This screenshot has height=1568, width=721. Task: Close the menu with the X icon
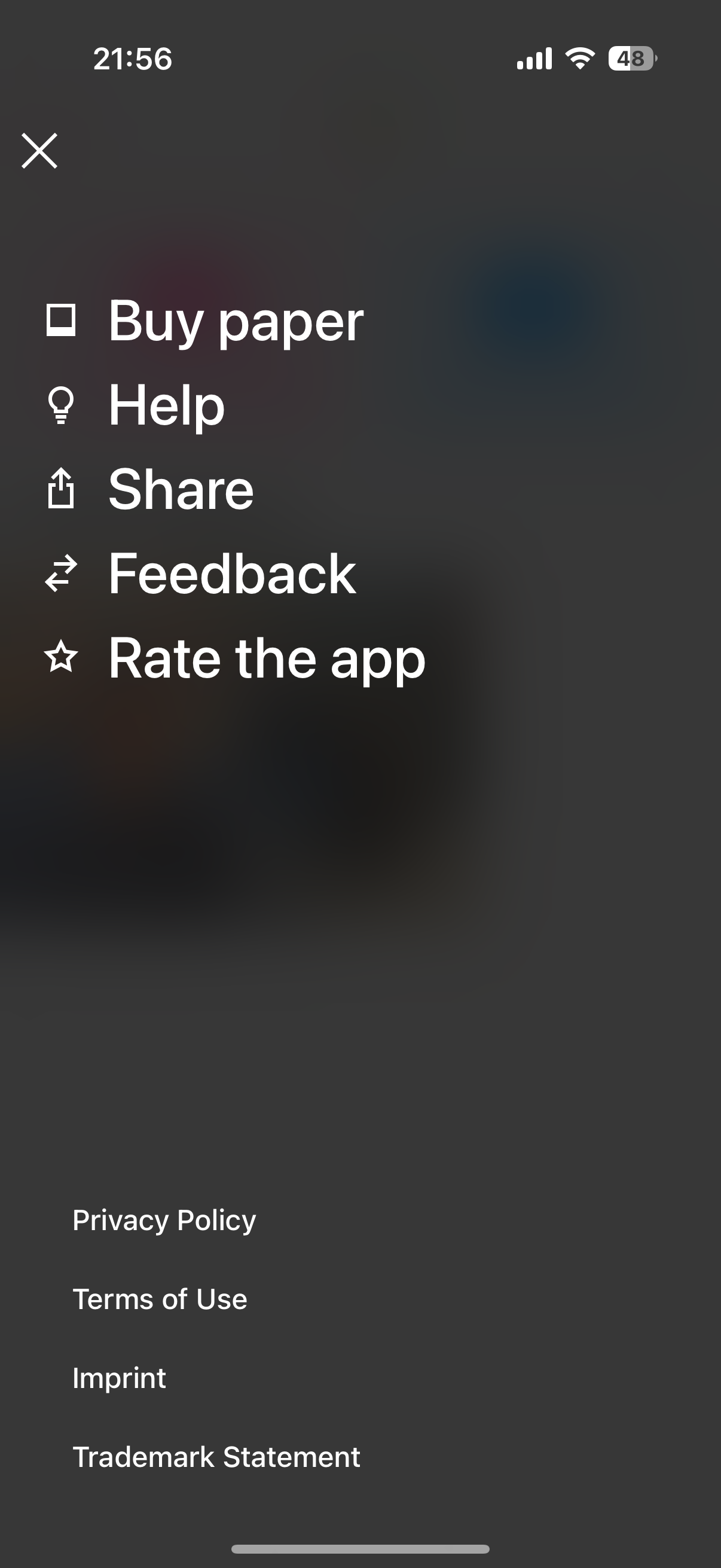pos(39,150)
